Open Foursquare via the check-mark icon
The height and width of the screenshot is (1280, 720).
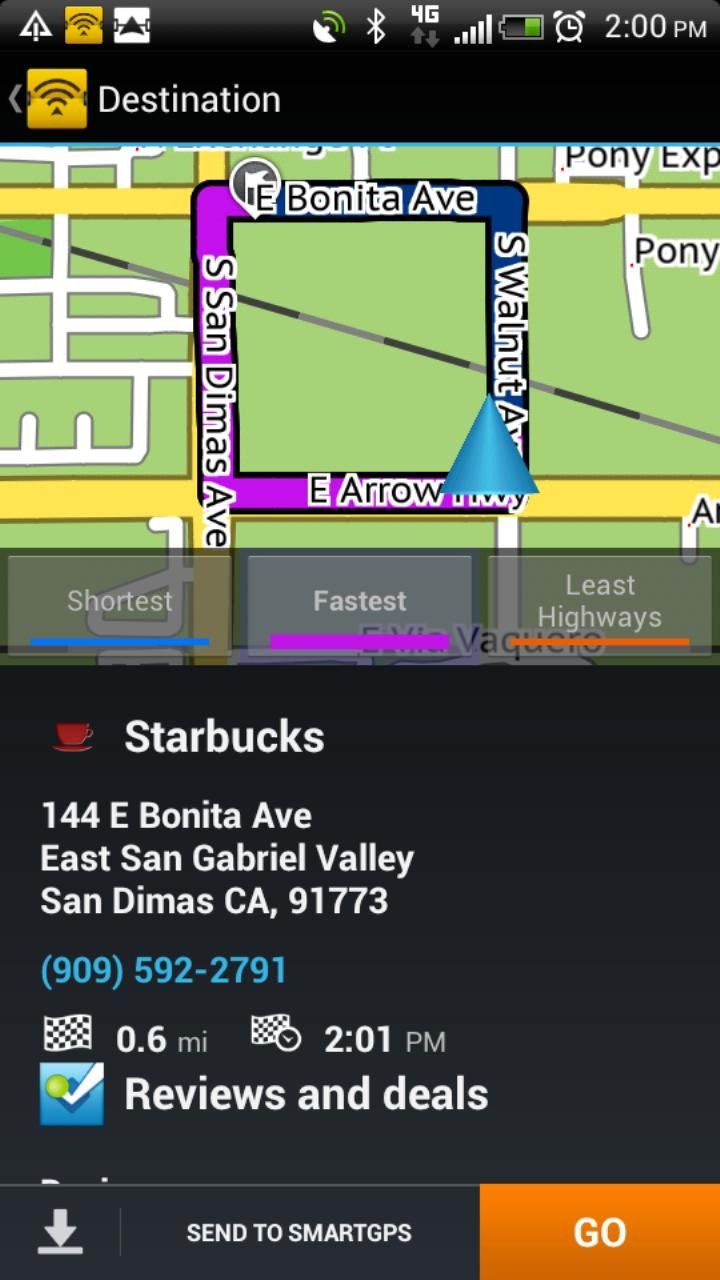70,1093
